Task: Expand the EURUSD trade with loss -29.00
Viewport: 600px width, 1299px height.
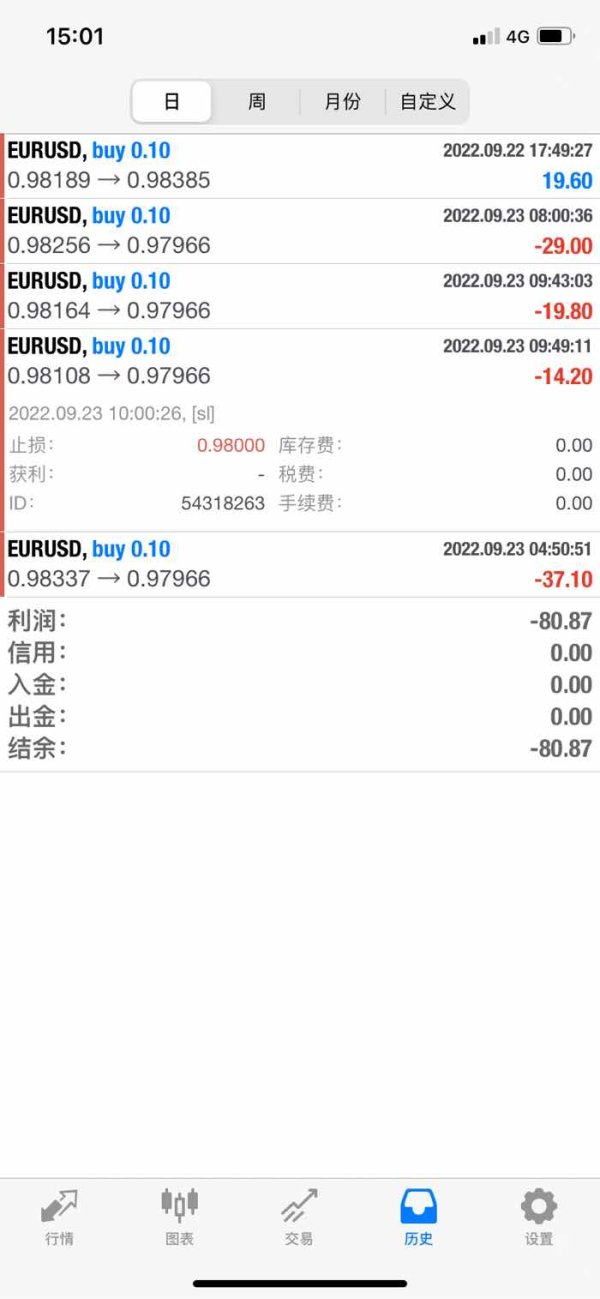Action: point(300,231)
